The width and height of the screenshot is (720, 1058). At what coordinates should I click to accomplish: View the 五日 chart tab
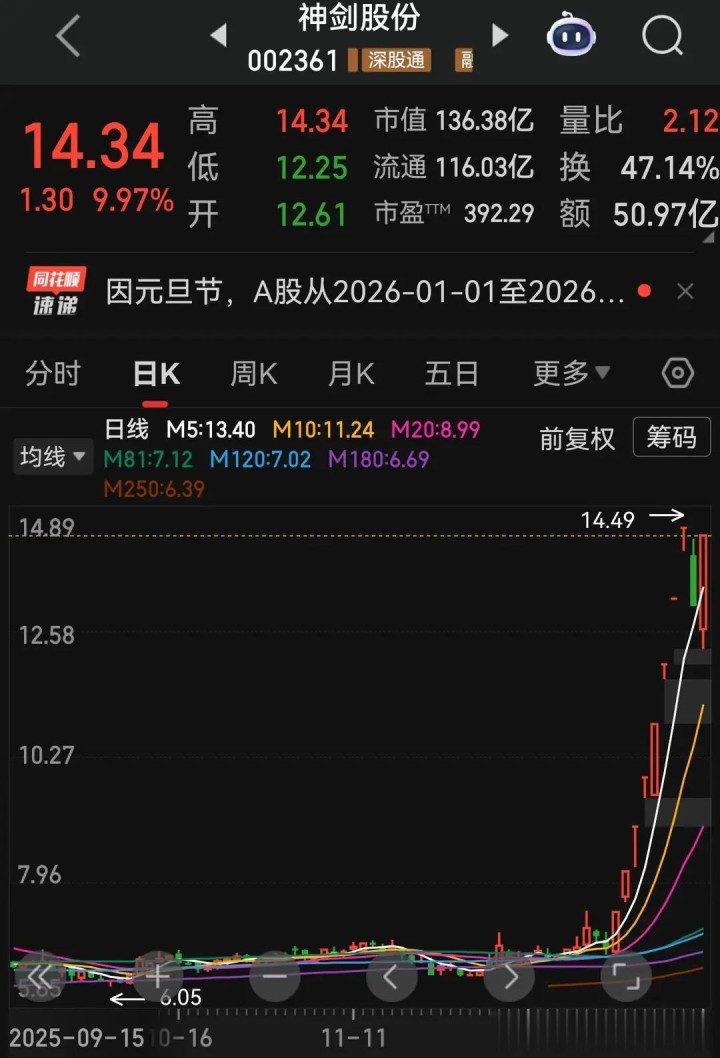pyautogui.click(x=451, y=374)
